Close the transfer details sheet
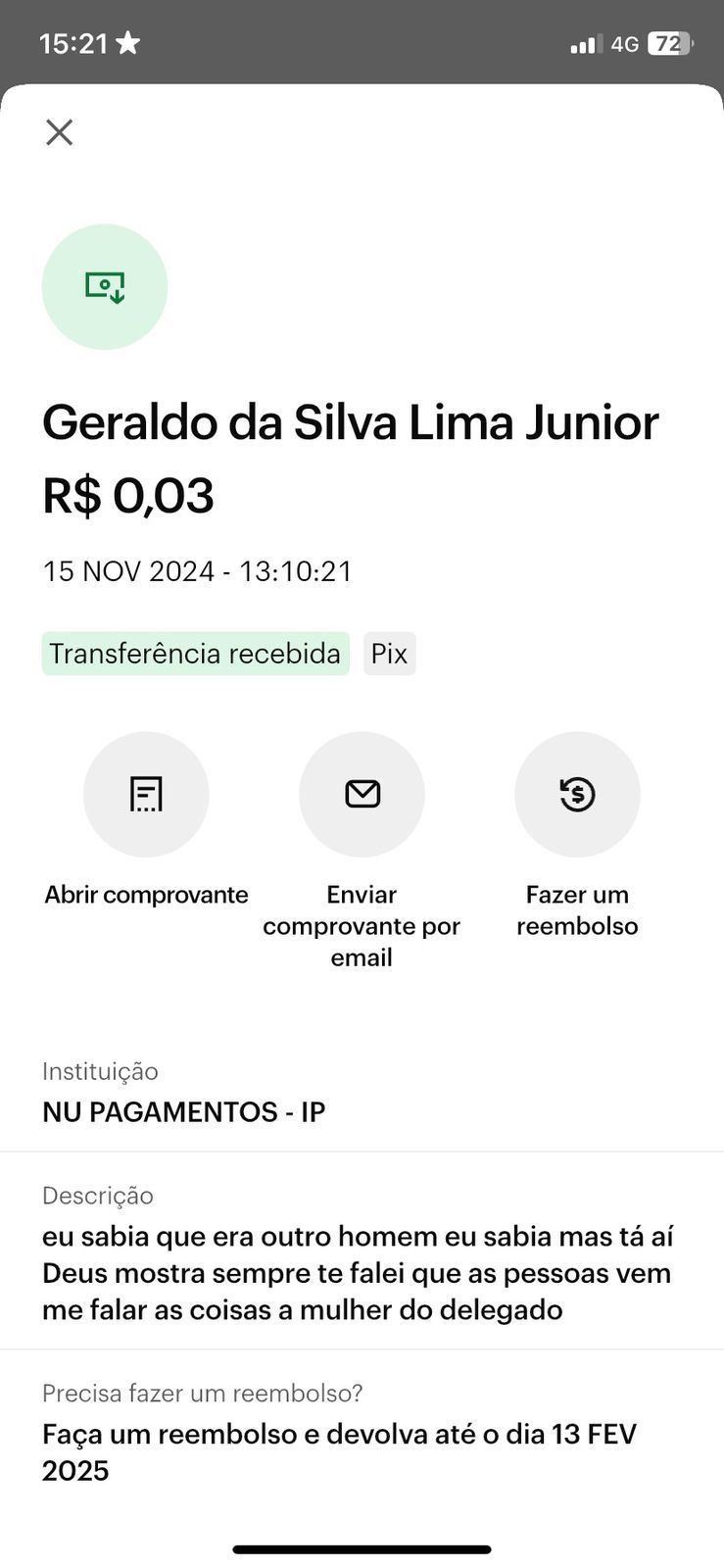Viewport: 724px width, 1568px height. click(60, 132)
